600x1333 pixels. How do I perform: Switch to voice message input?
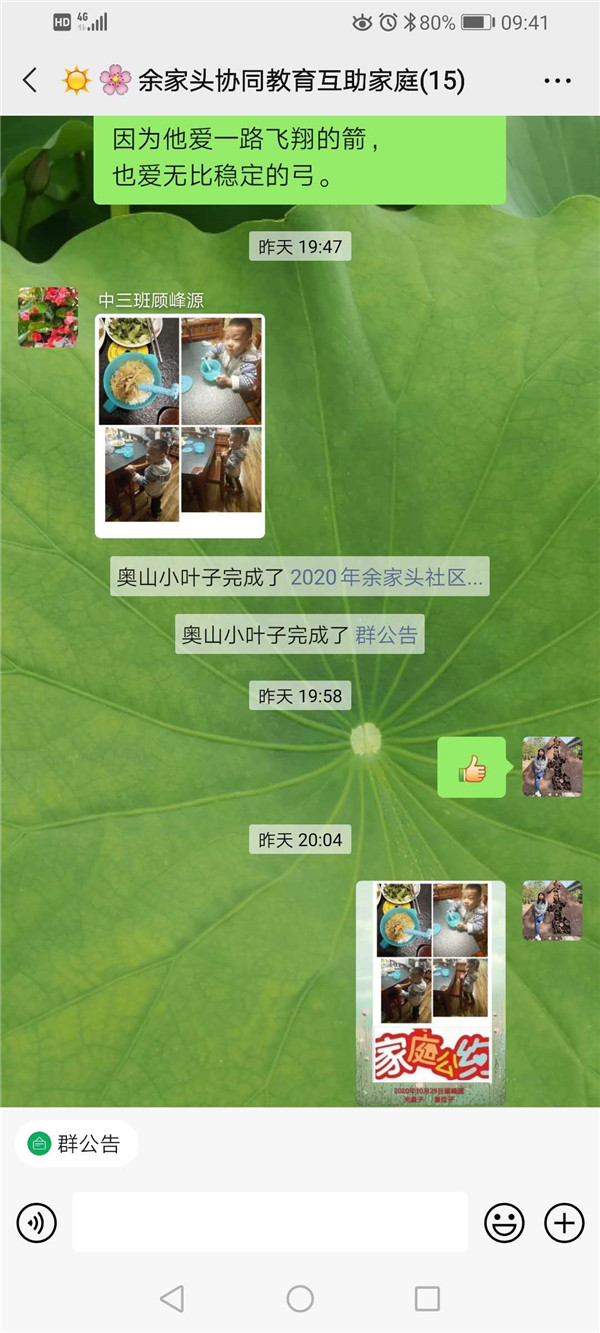(x=37, y=1222)
